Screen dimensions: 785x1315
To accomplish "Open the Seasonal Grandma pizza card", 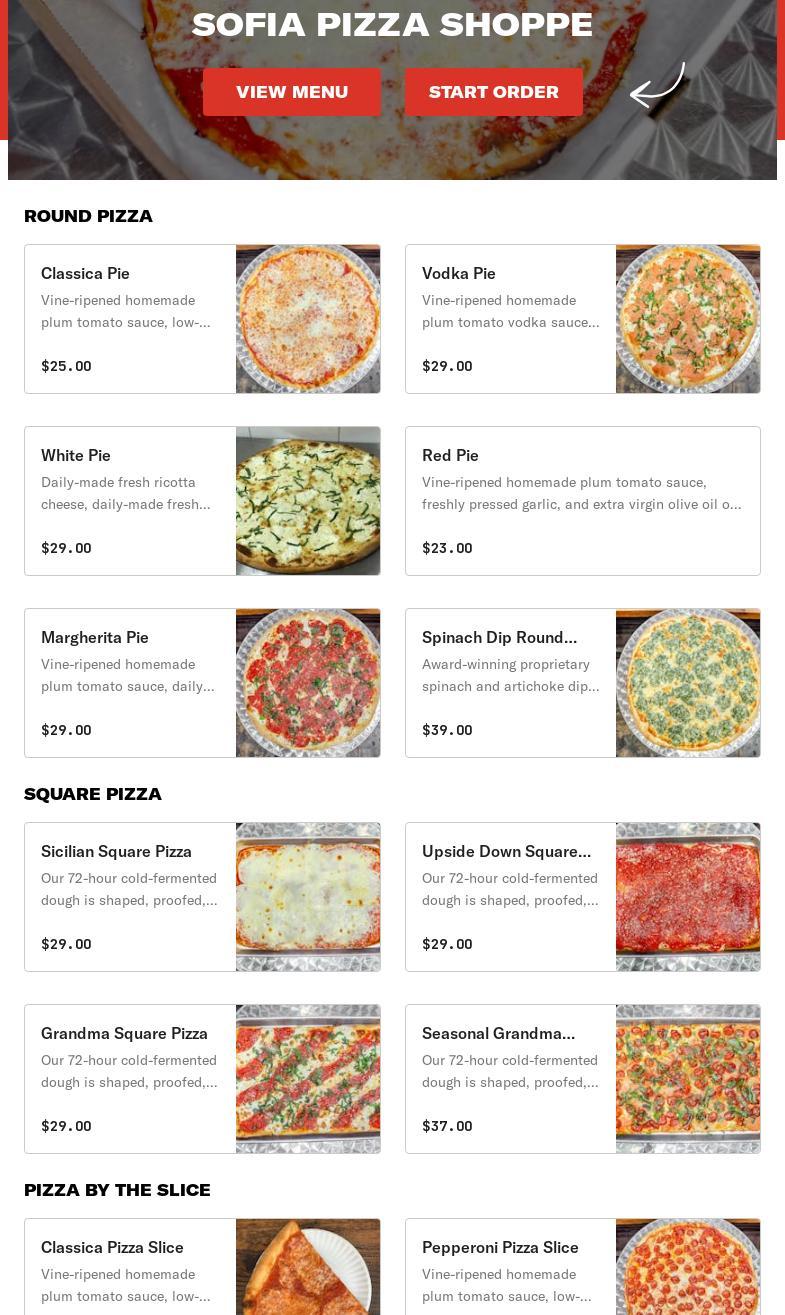I will 583,1079.
